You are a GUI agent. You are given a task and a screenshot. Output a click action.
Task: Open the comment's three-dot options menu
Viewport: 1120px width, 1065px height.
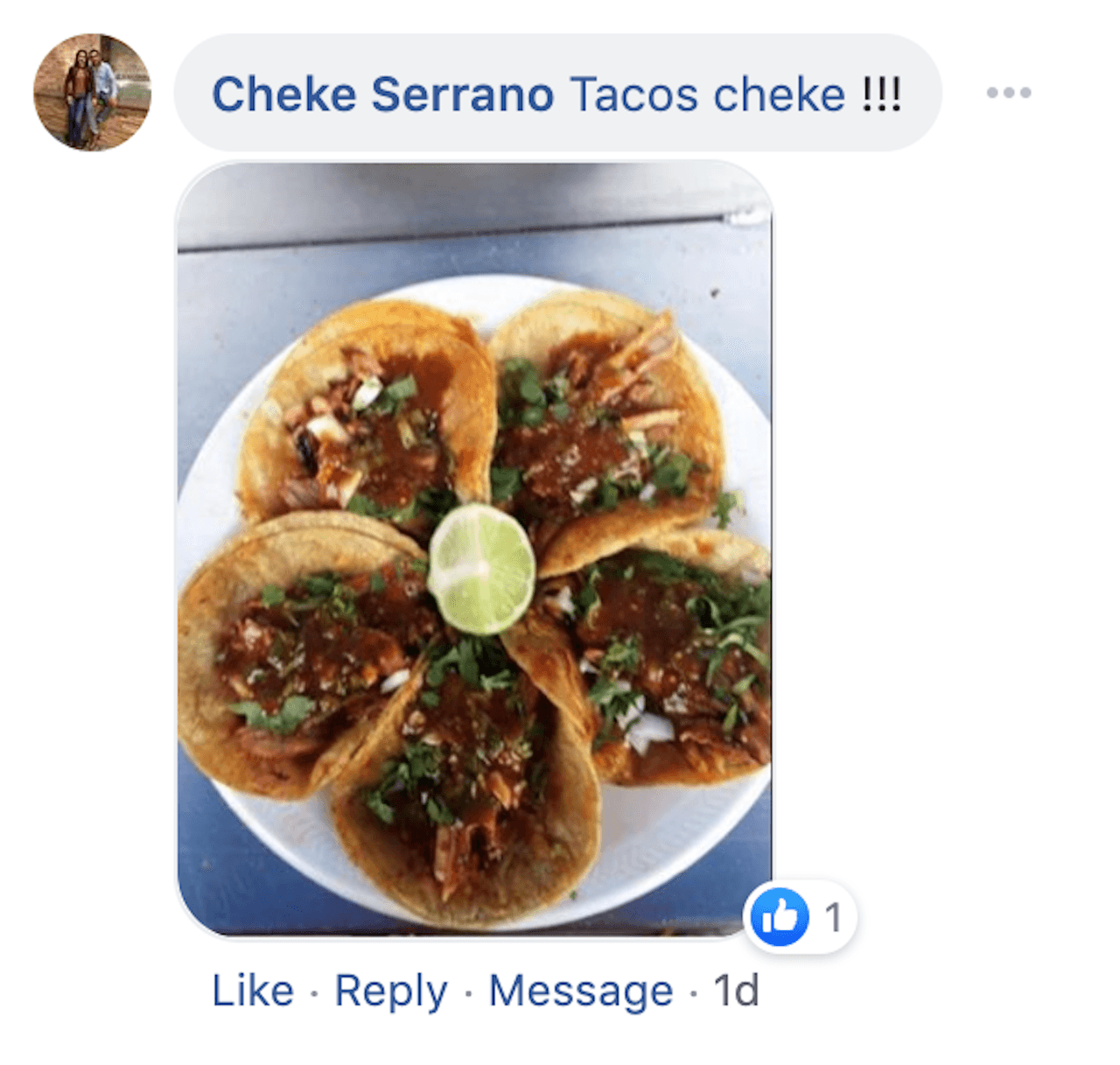click(1008, 92)
